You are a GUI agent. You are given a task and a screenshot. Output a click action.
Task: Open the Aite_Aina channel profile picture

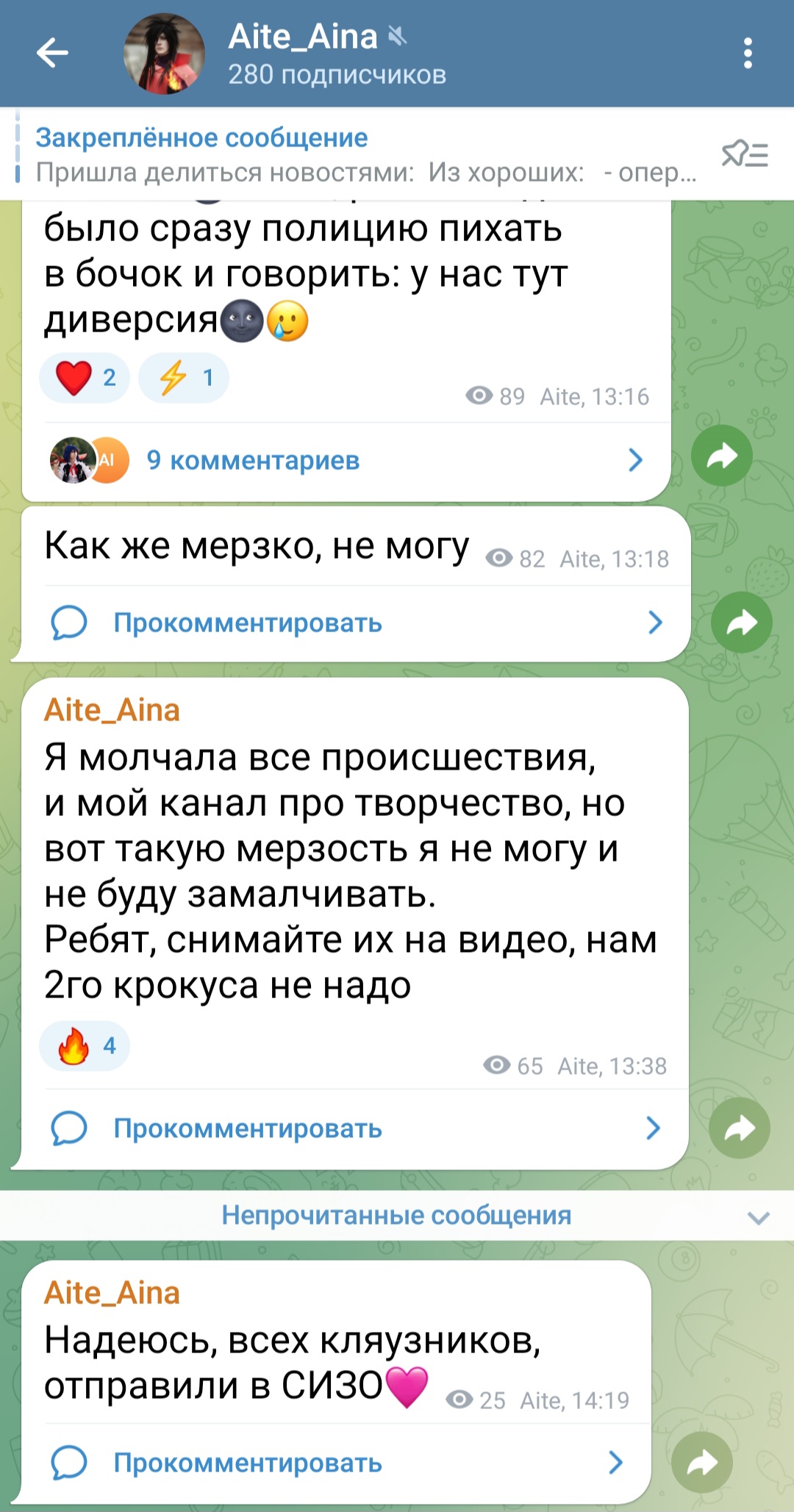(x=164, y=54)
